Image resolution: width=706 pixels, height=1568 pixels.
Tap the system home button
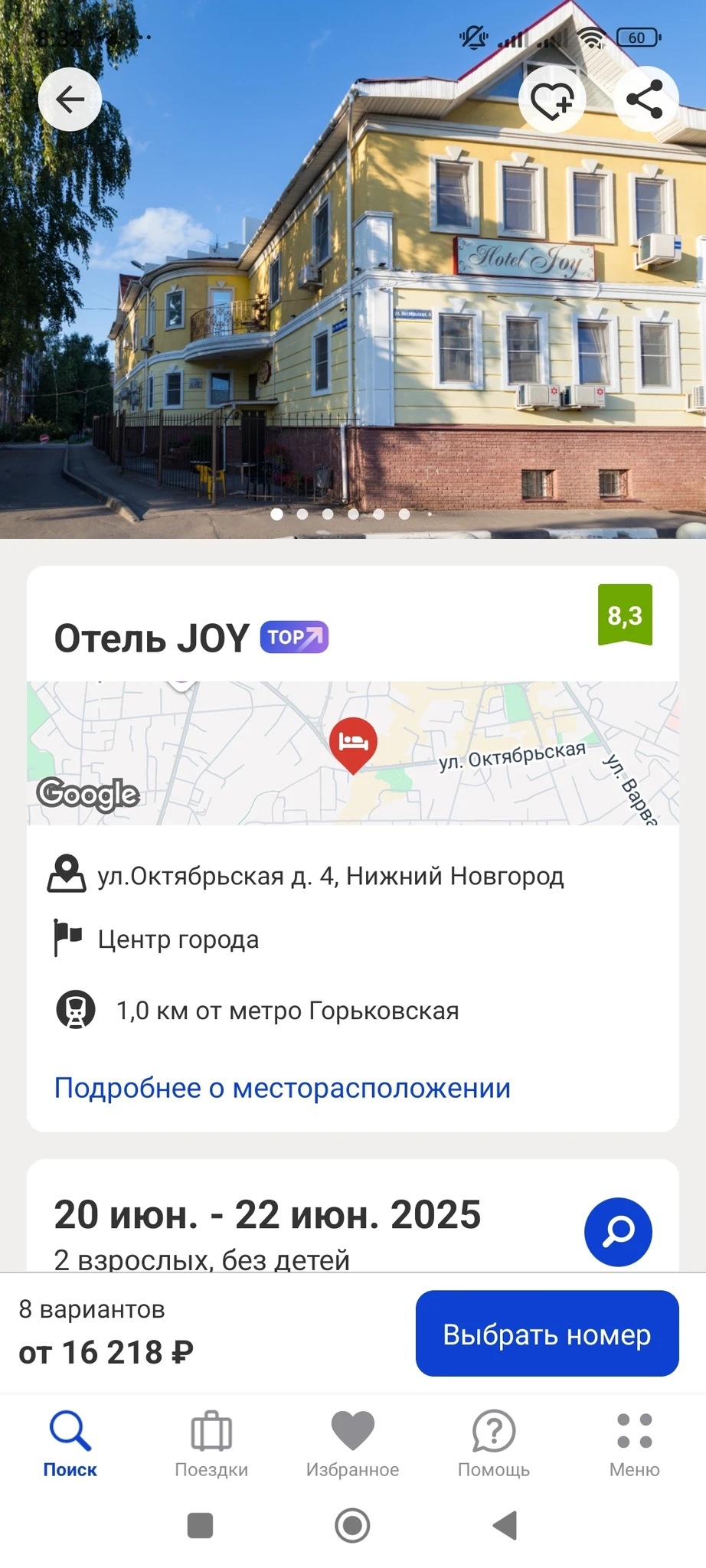click(352, 1526)
